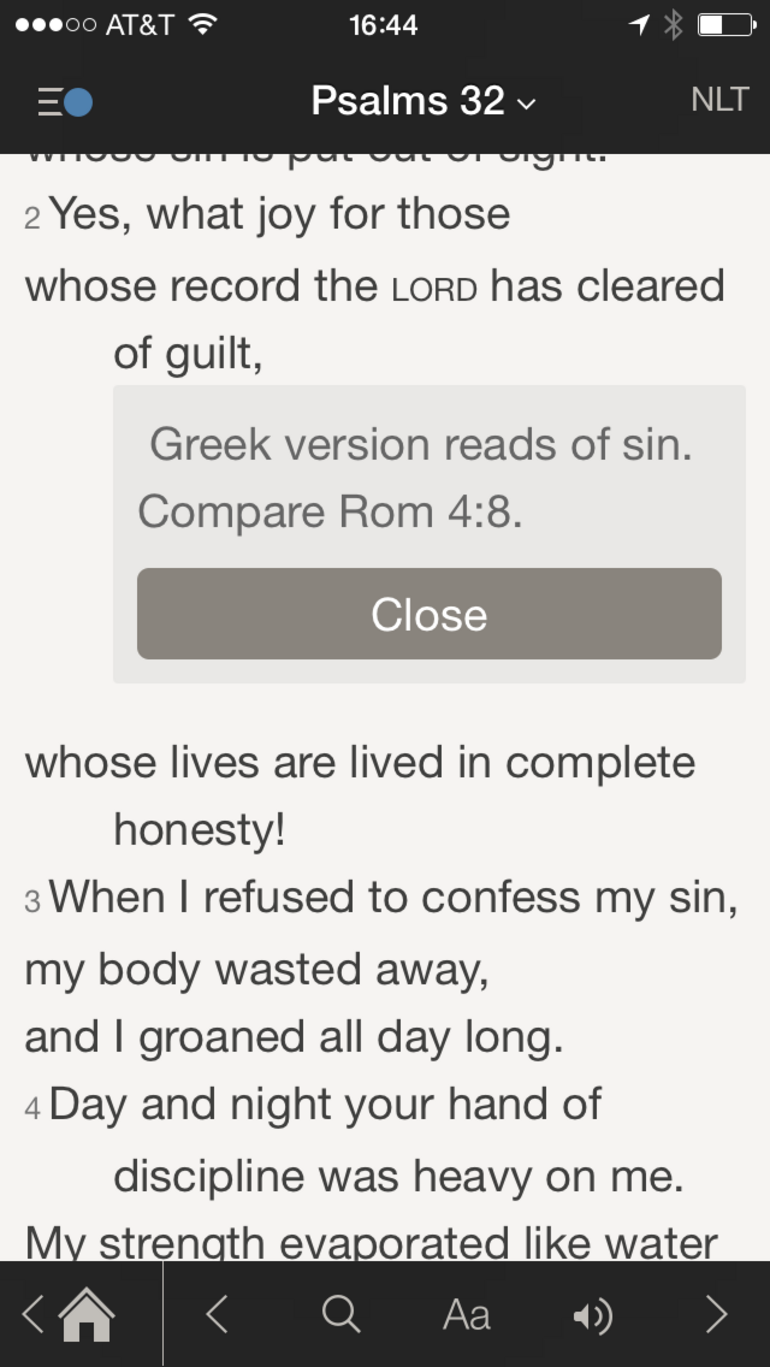Viewport: 770px width, 1367px height.
Task: Open Aa font settings
Action: [467, 1315]
